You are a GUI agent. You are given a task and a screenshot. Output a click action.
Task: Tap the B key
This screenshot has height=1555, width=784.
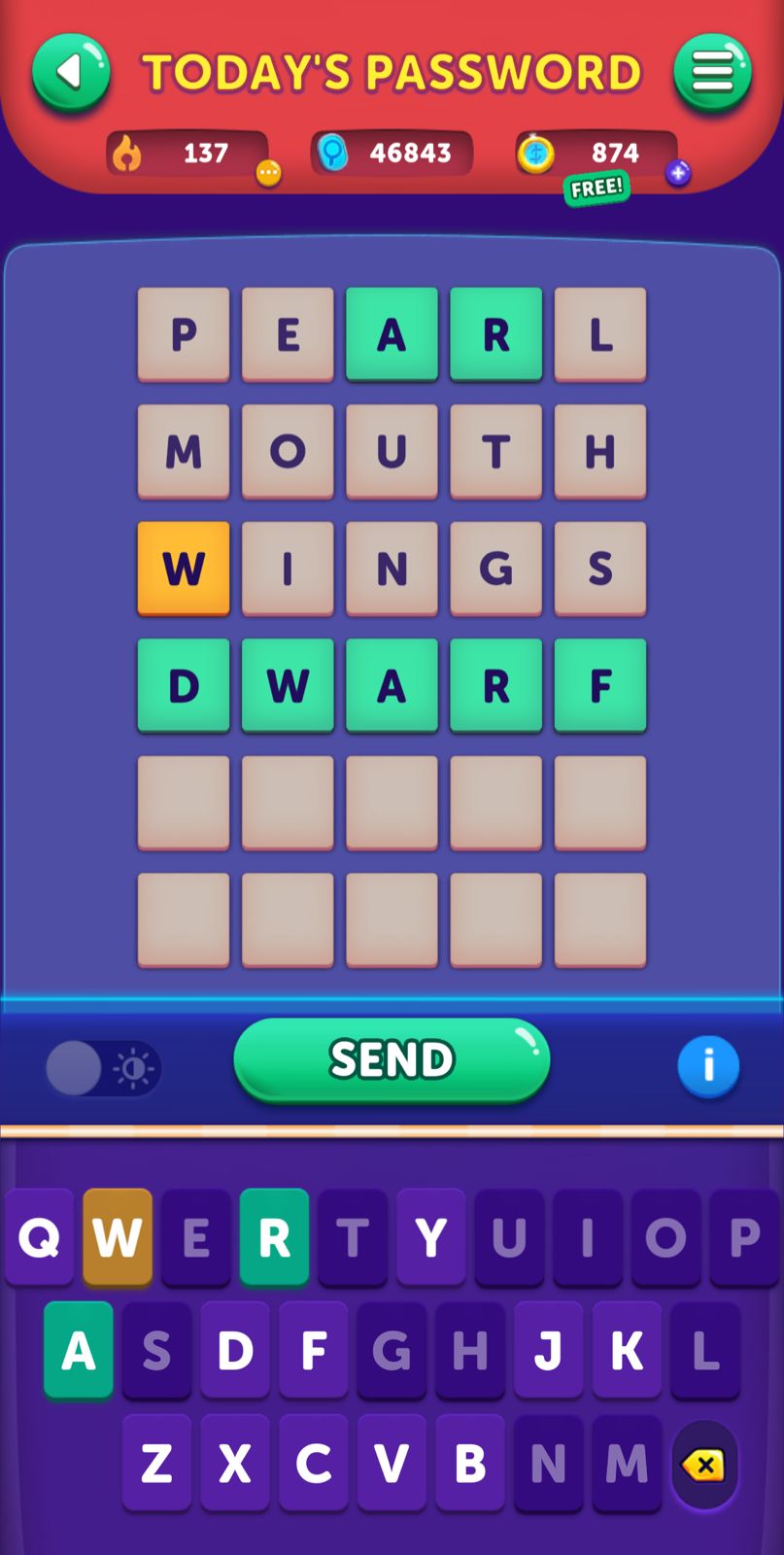(470, 1463)
